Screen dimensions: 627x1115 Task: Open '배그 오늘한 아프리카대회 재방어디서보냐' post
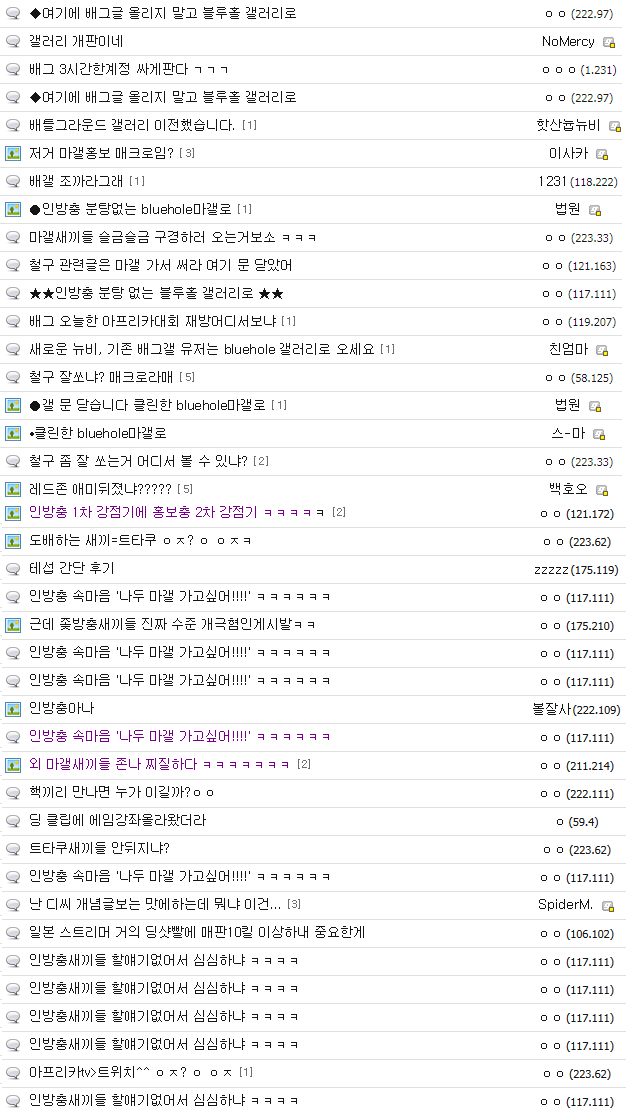[152, 321]
